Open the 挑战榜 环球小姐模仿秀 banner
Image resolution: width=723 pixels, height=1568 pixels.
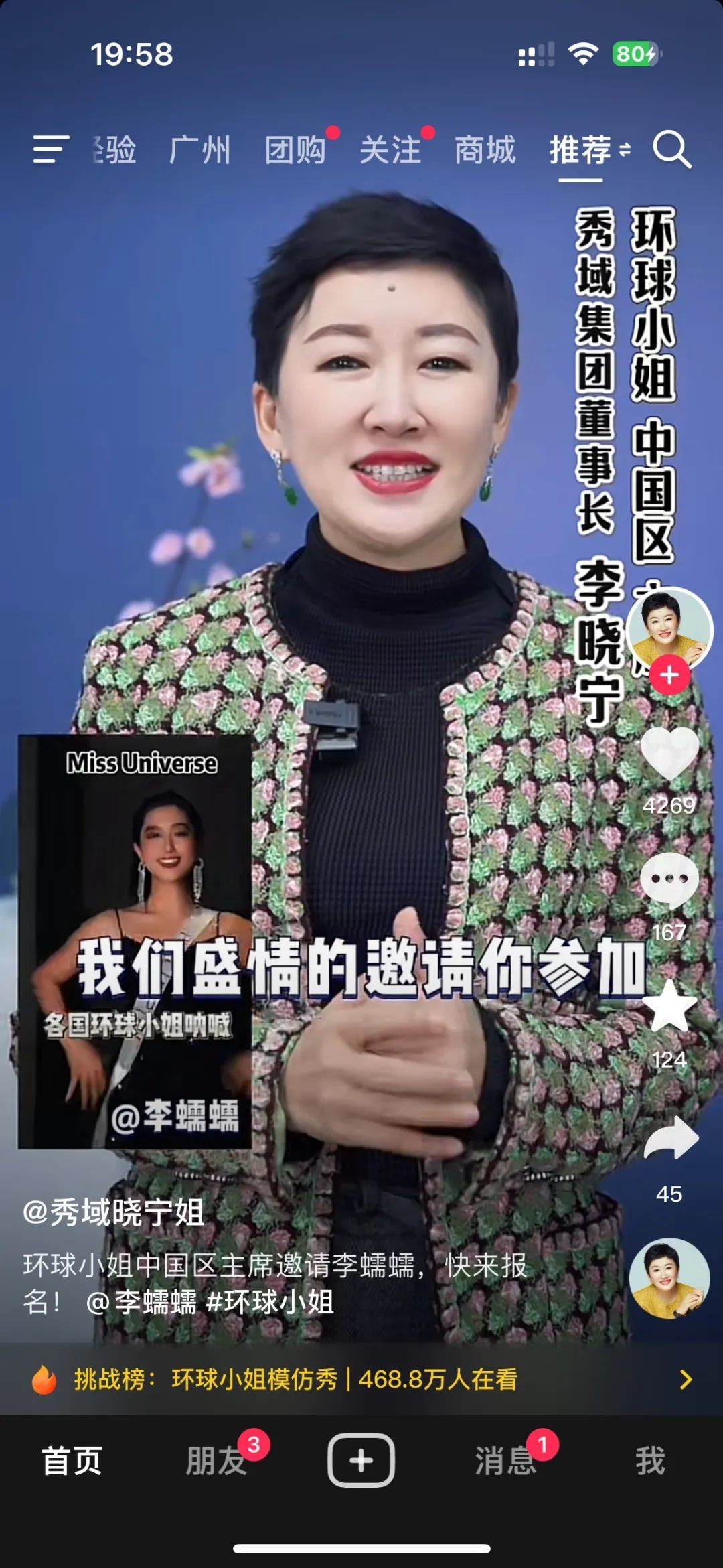pos(361,1379)
